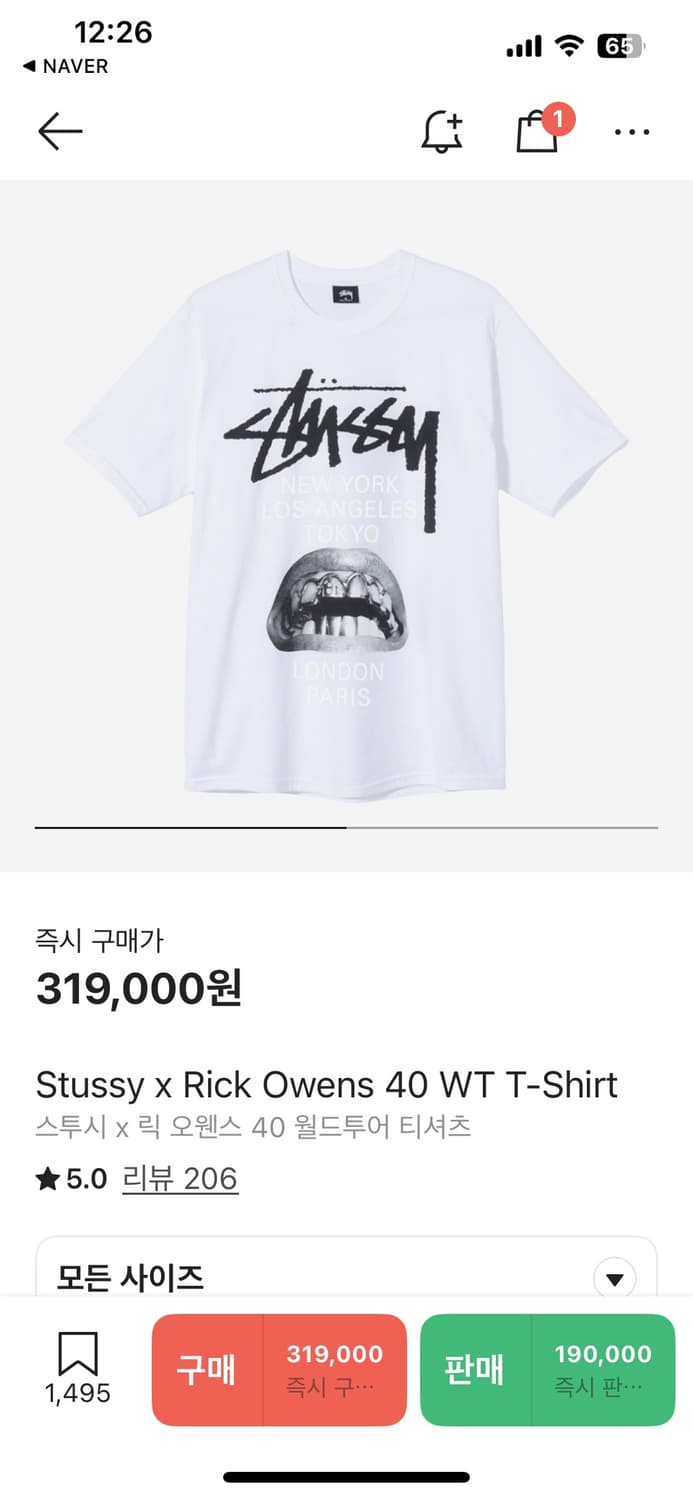
Task: Tap the green 판매 sell button
Action: pos(547,1369)
